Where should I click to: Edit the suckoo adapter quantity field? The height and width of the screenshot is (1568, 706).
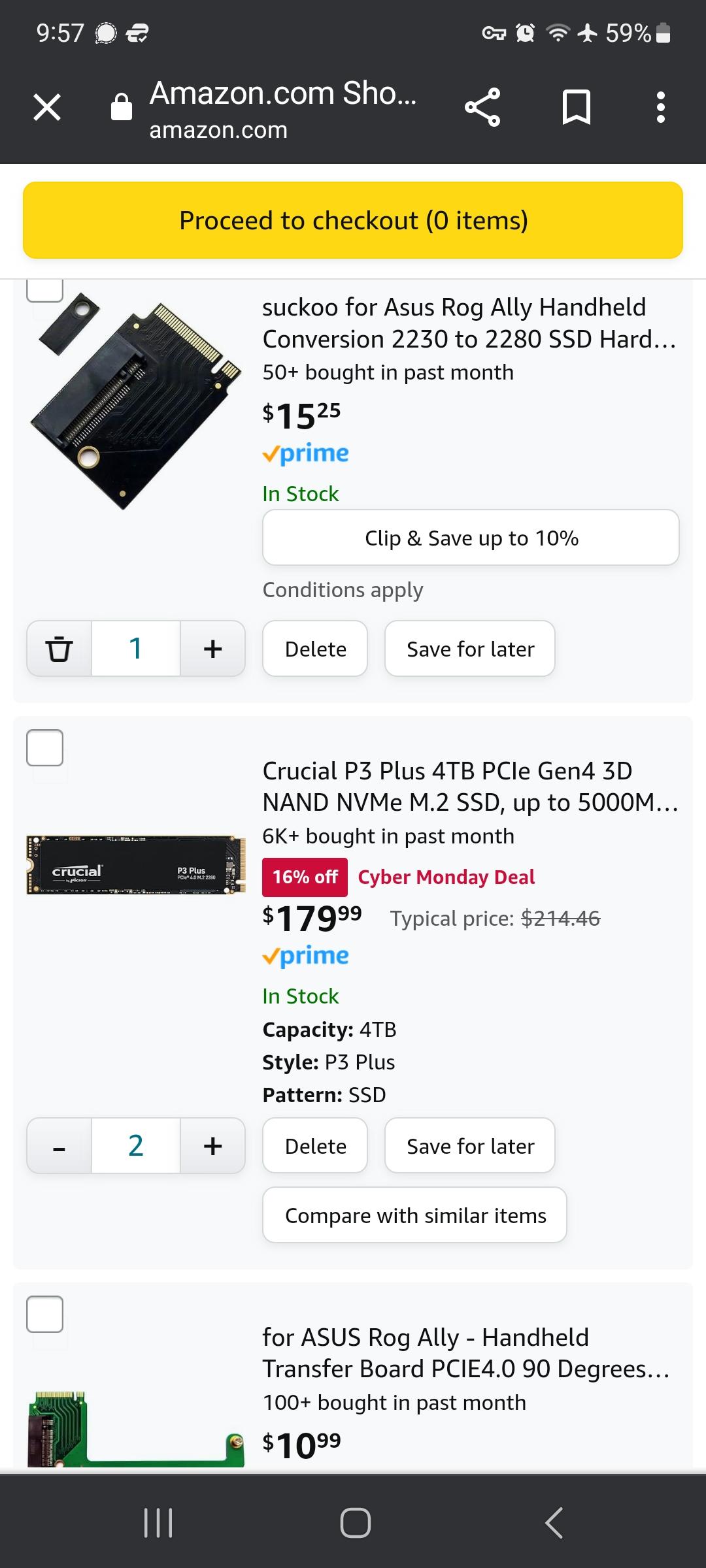coord(135,648)
